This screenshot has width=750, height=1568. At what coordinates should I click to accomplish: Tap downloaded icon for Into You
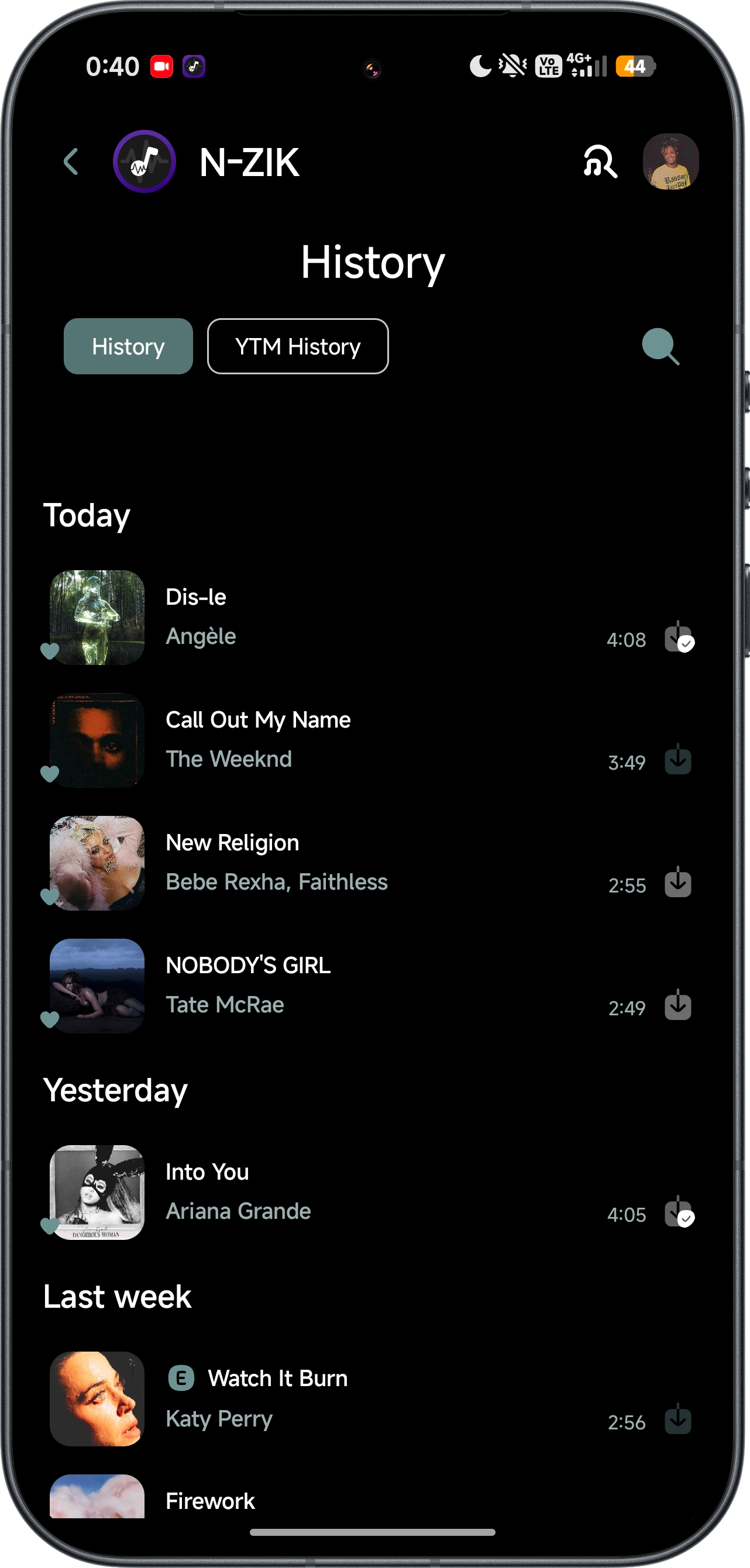(679, 1212)
